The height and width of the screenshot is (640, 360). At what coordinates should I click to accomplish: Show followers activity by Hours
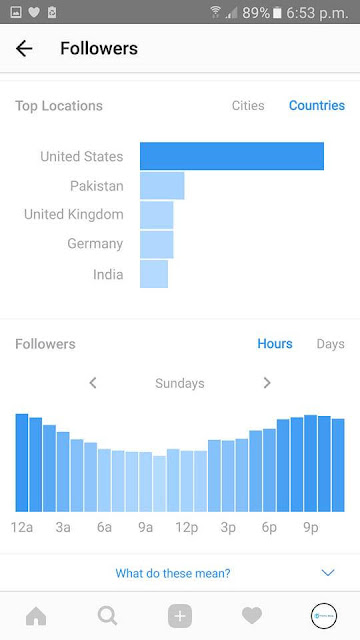click(x=275, y=344)
